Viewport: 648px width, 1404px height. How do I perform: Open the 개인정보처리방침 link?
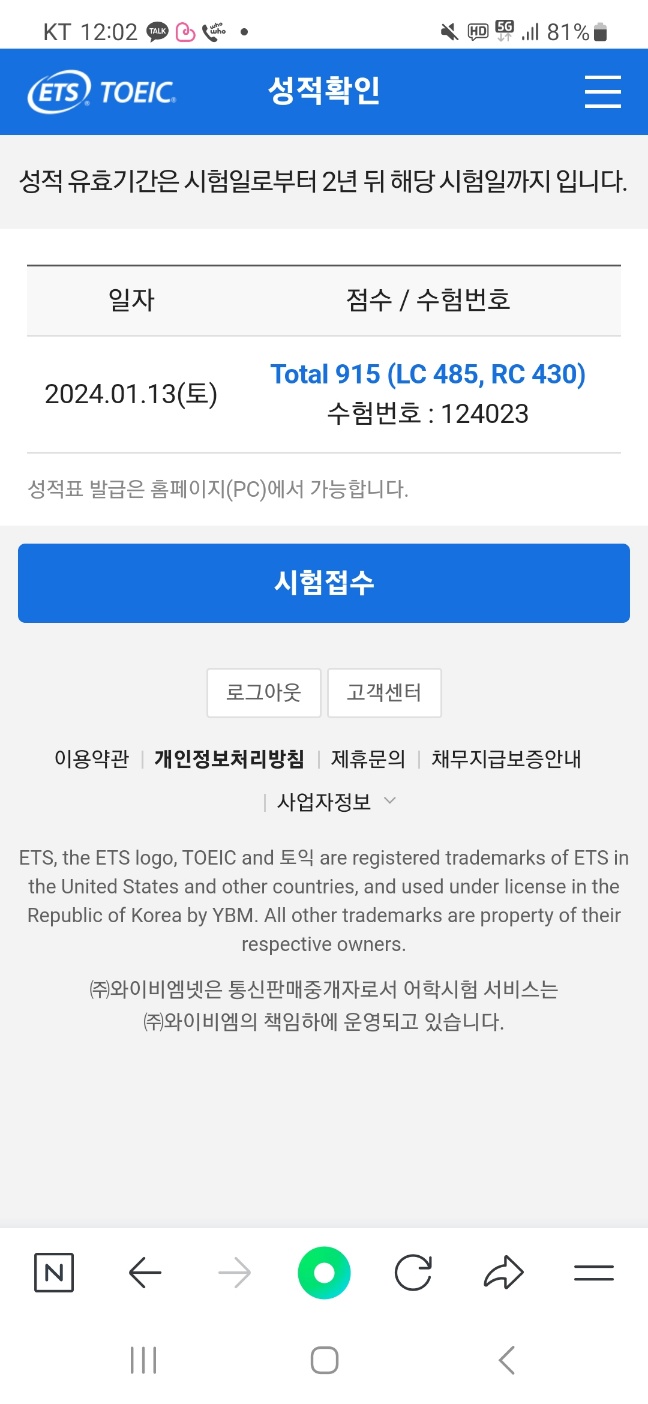[229, 759]
